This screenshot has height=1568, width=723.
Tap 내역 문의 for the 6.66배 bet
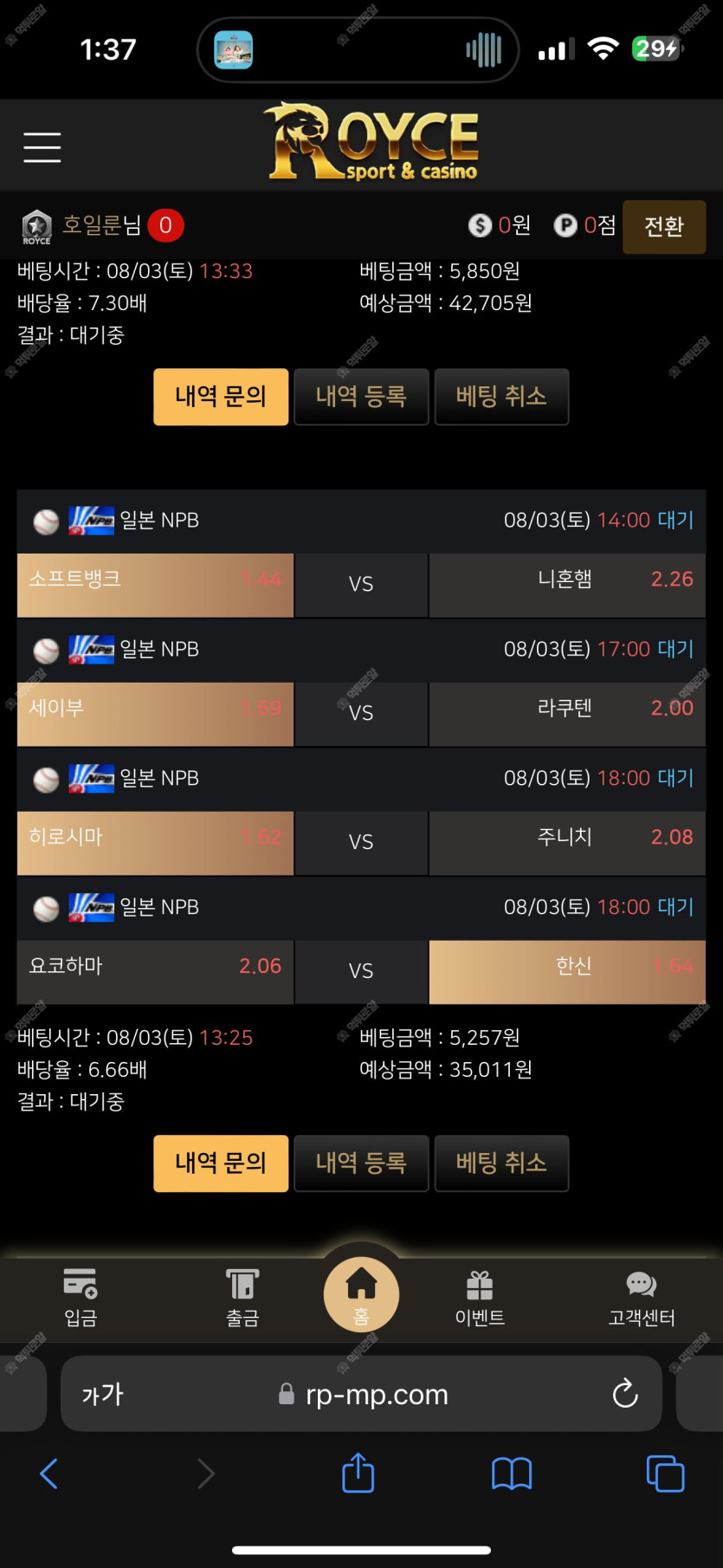pos(221,1163)
